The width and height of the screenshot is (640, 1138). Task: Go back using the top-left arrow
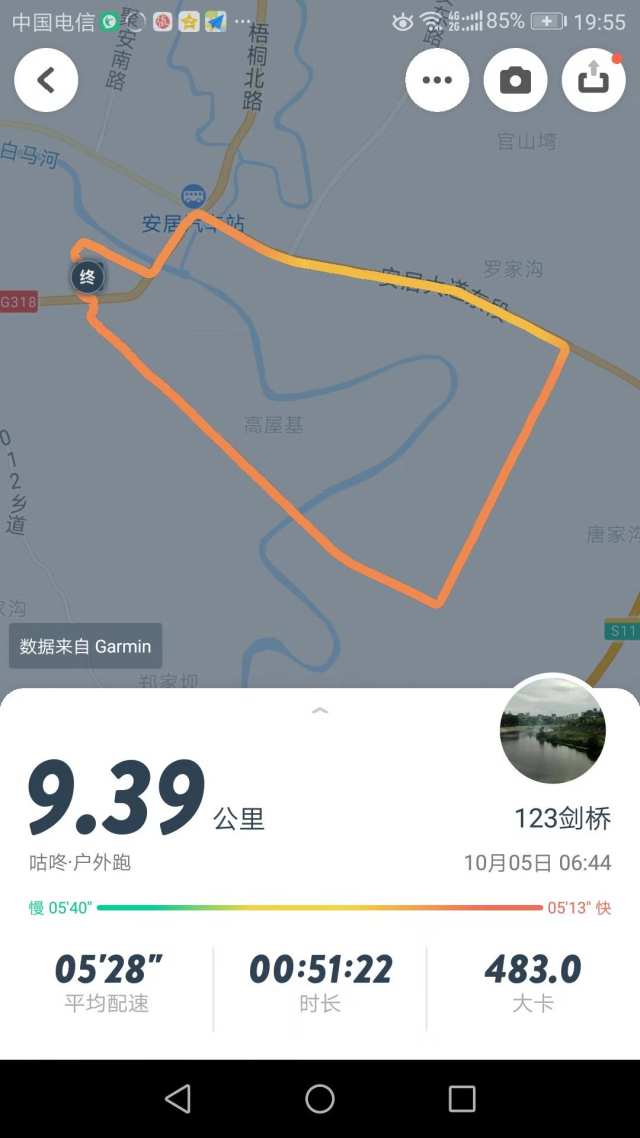click(x=46, y=80)
